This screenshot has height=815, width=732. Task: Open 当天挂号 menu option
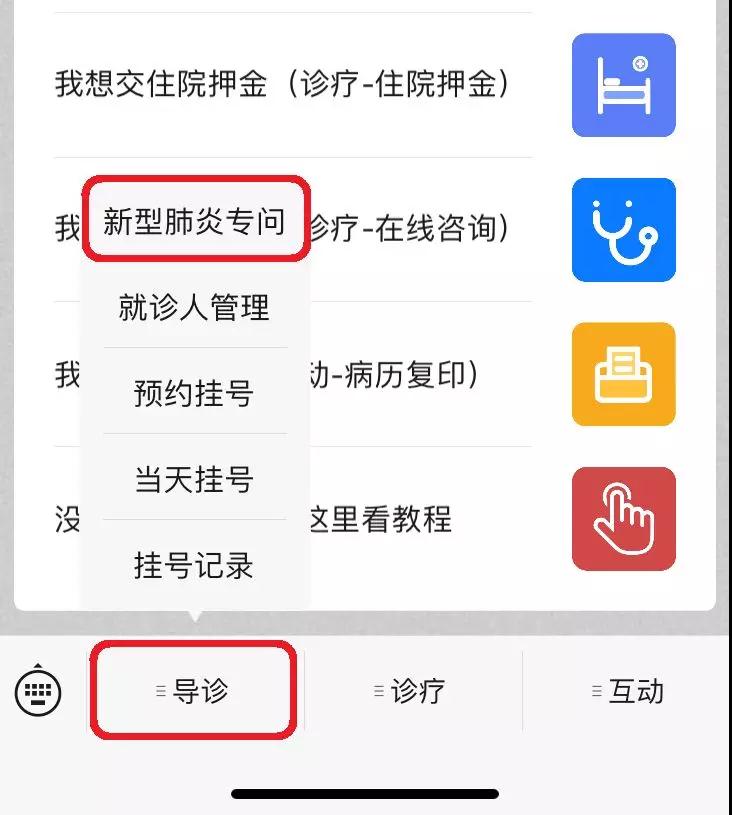[195, 479]
